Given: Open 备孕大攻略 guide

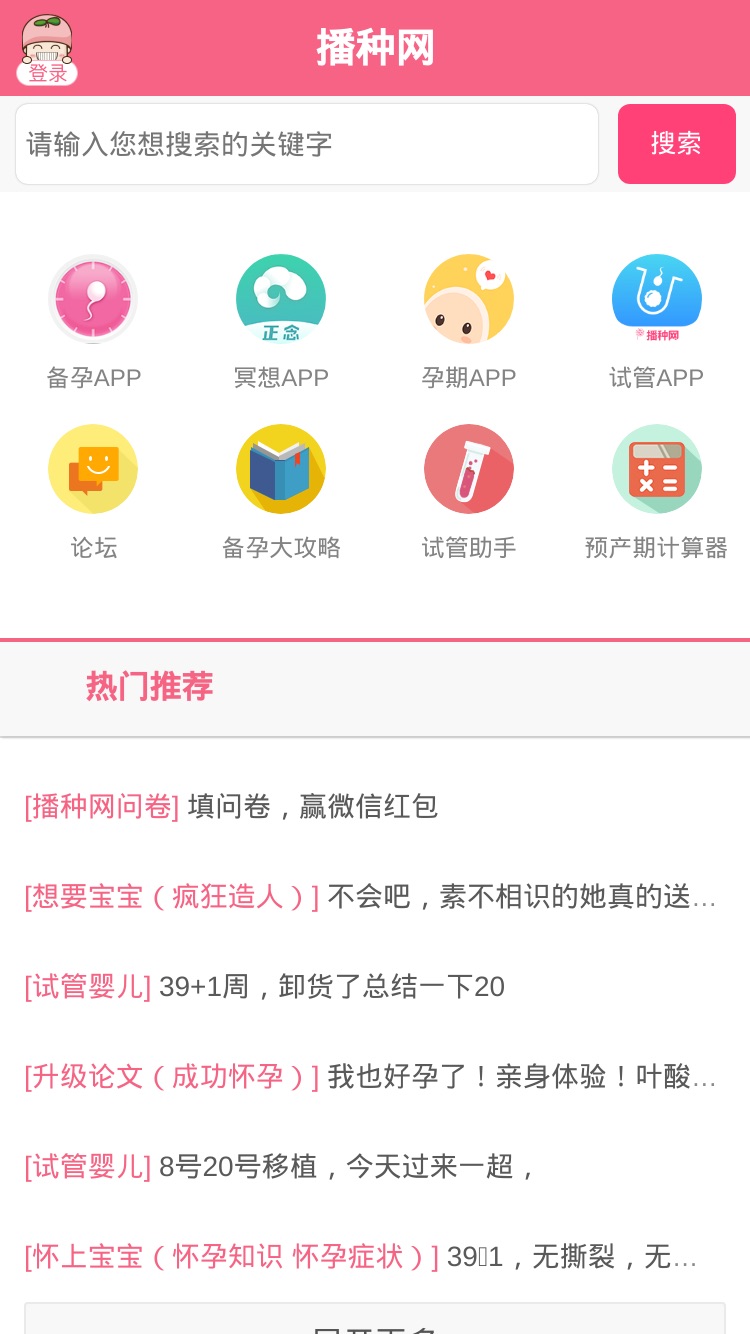Looking at the screenshot, I should pos(281,492).
